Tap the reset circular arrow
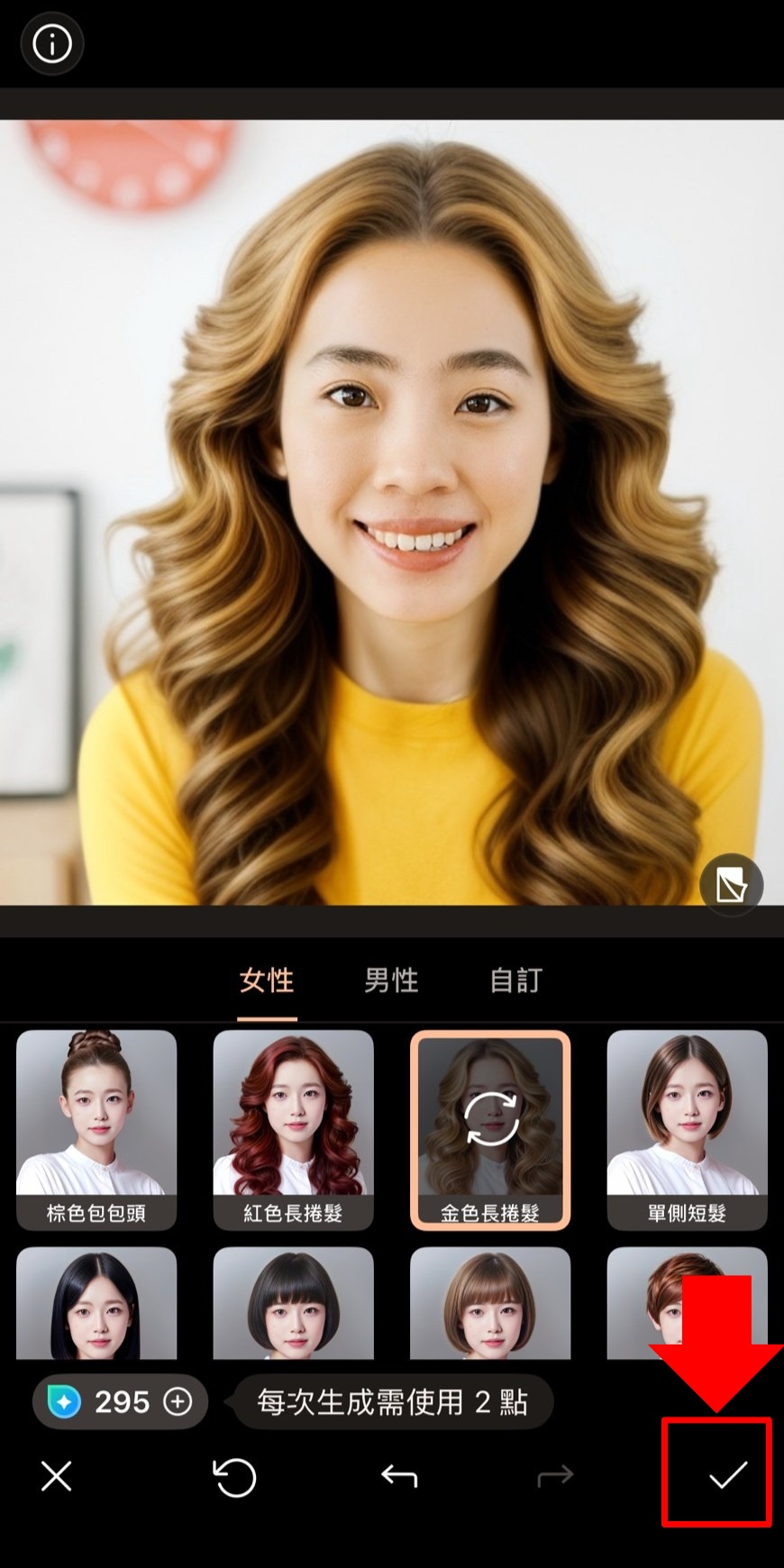Screen dimensions: 784x1568 (234, 1477)
